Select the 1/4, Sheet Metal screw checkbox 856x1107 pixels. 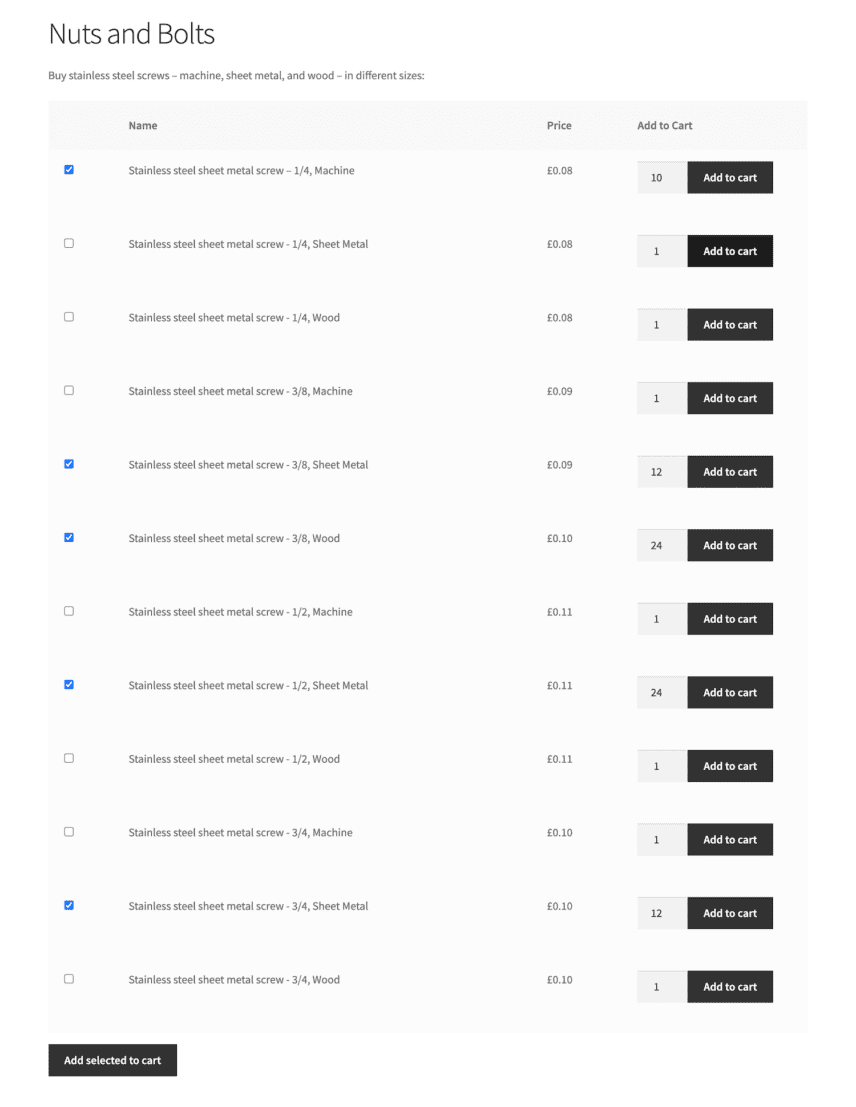tap(69, 243)
